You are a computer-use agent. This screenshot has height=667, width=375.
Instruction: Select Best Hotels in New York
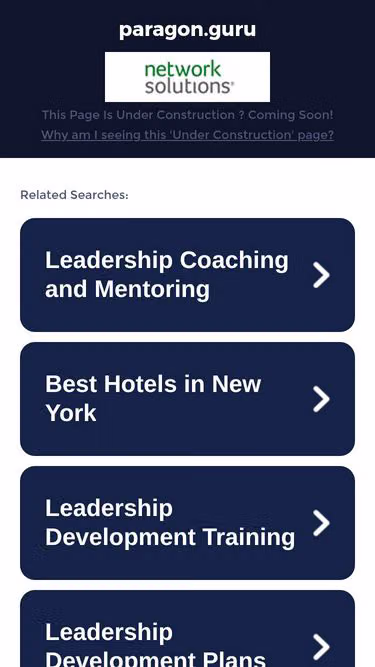pos(188,399)
